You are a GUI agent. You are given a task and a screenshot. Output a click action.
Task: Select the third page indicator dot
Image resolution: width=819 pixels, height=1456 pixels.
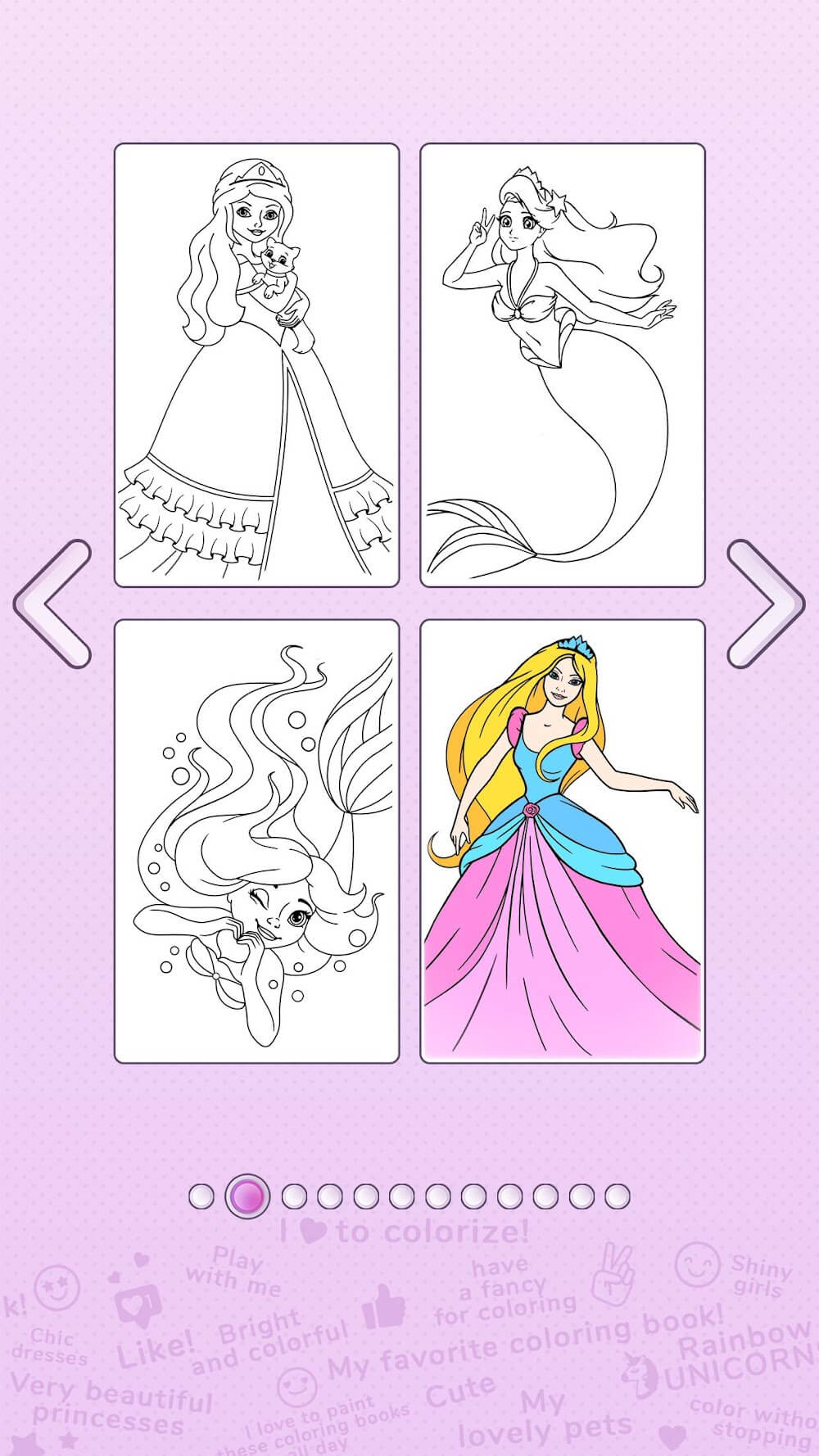point(294,1196)
